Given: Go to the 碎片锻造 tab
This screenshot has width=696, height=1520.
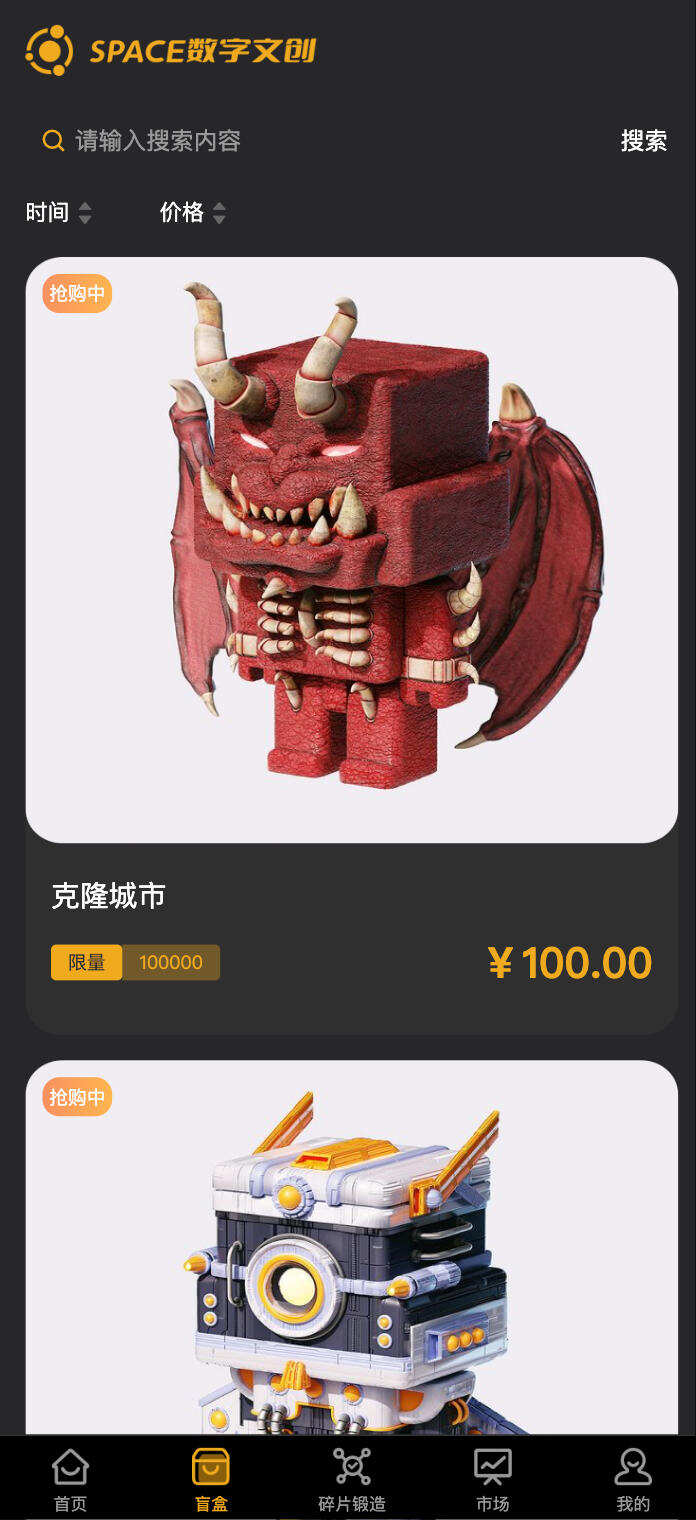Looking at the screenshot, I should point(351,1480).
